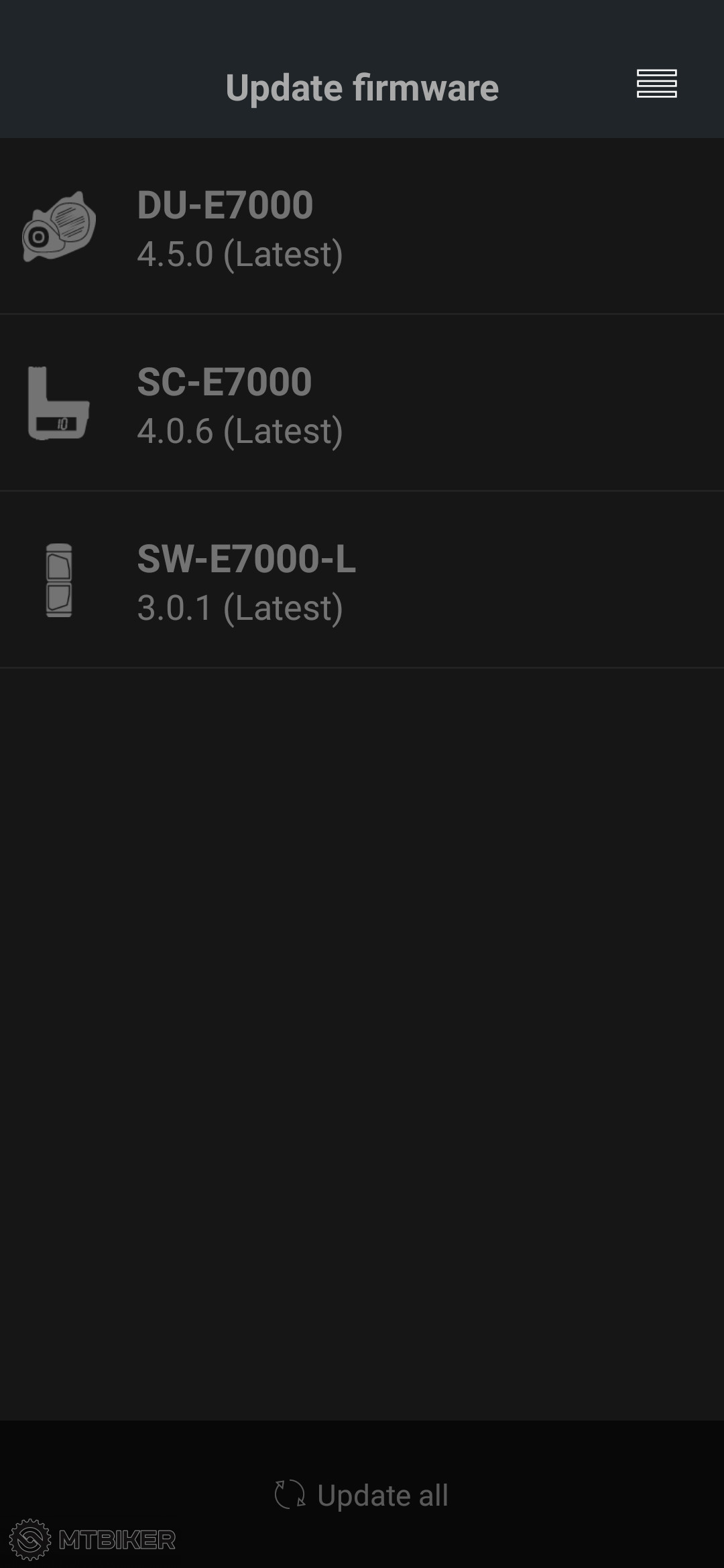Open the DU-E7000 firmware row

(x=362, y=227)
